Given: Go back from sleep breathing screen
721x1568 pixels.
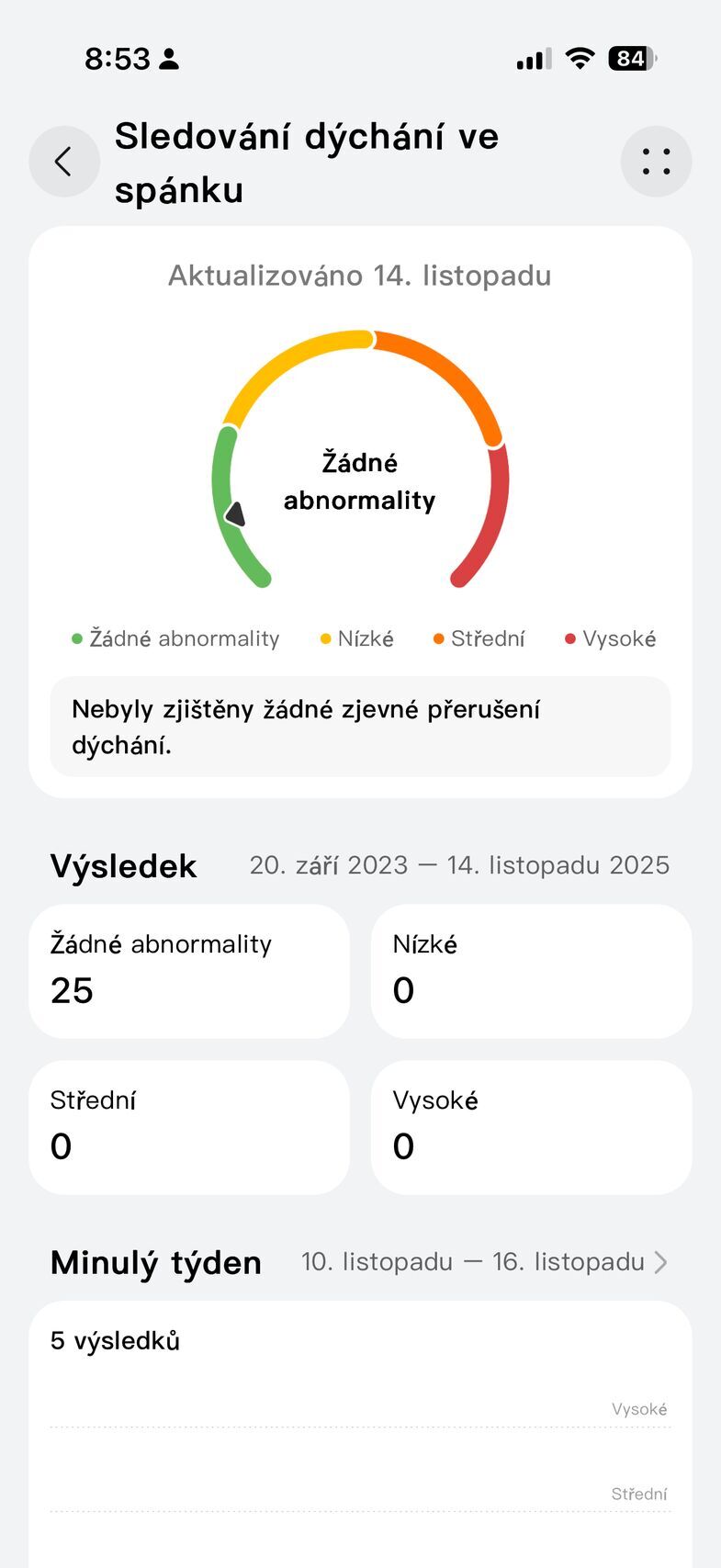Looking at the screenshot, I should [x=63, y=162].
